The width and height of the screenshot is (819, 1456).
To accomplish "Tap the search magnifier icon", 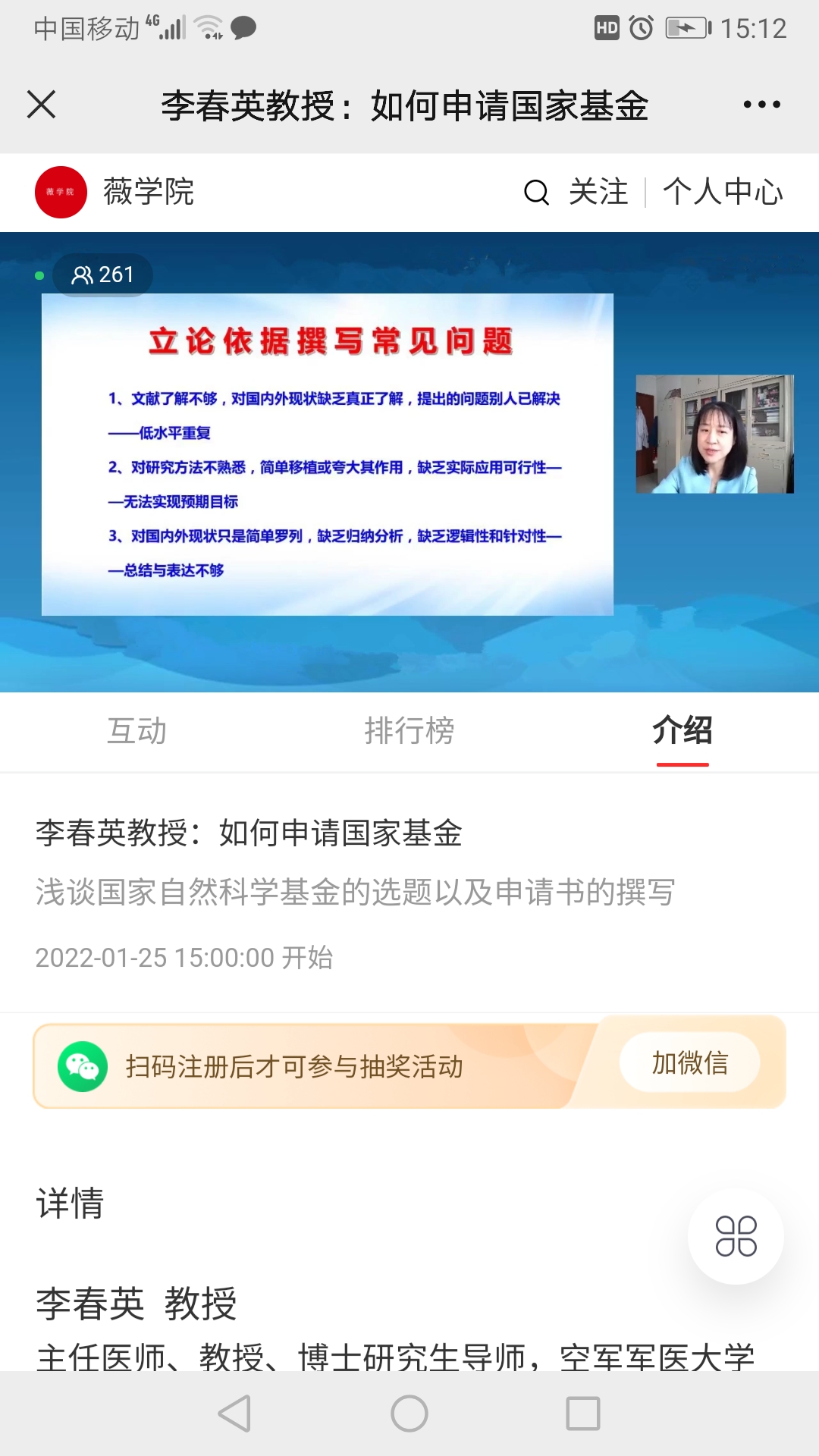I will point(536,193).
